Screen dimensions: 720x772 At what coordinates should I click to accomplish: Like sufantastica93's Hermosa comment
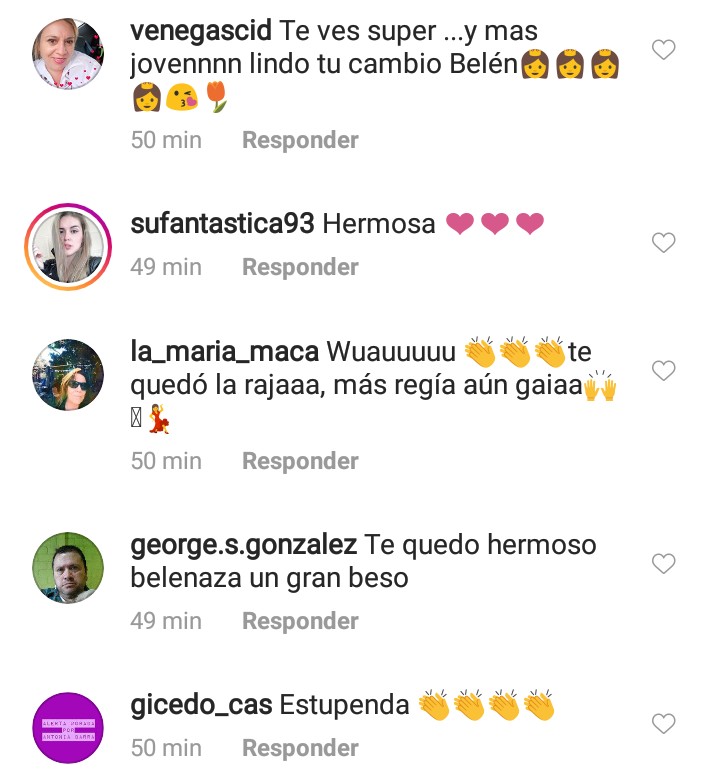pos(663,242)
